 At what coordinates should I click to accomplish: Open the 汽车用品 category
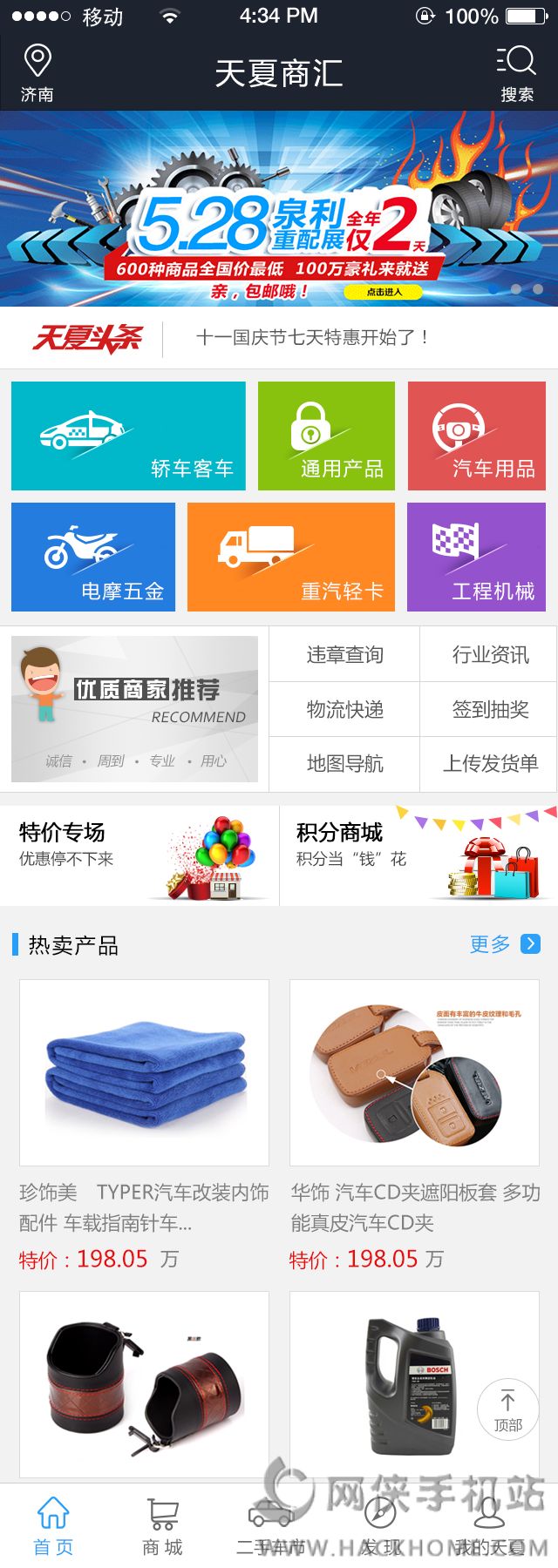(477, 436)
